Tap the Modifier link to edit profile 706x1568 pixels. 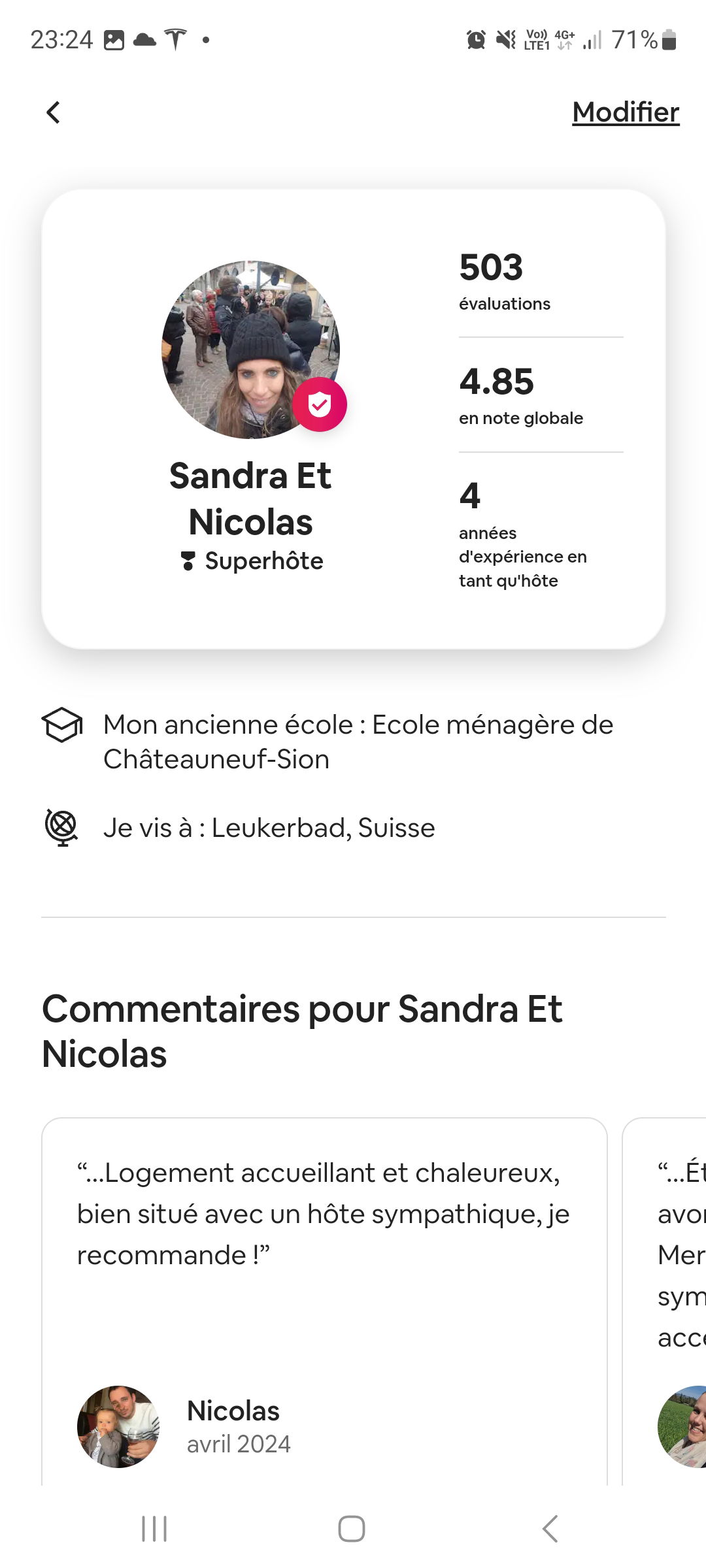626,112
